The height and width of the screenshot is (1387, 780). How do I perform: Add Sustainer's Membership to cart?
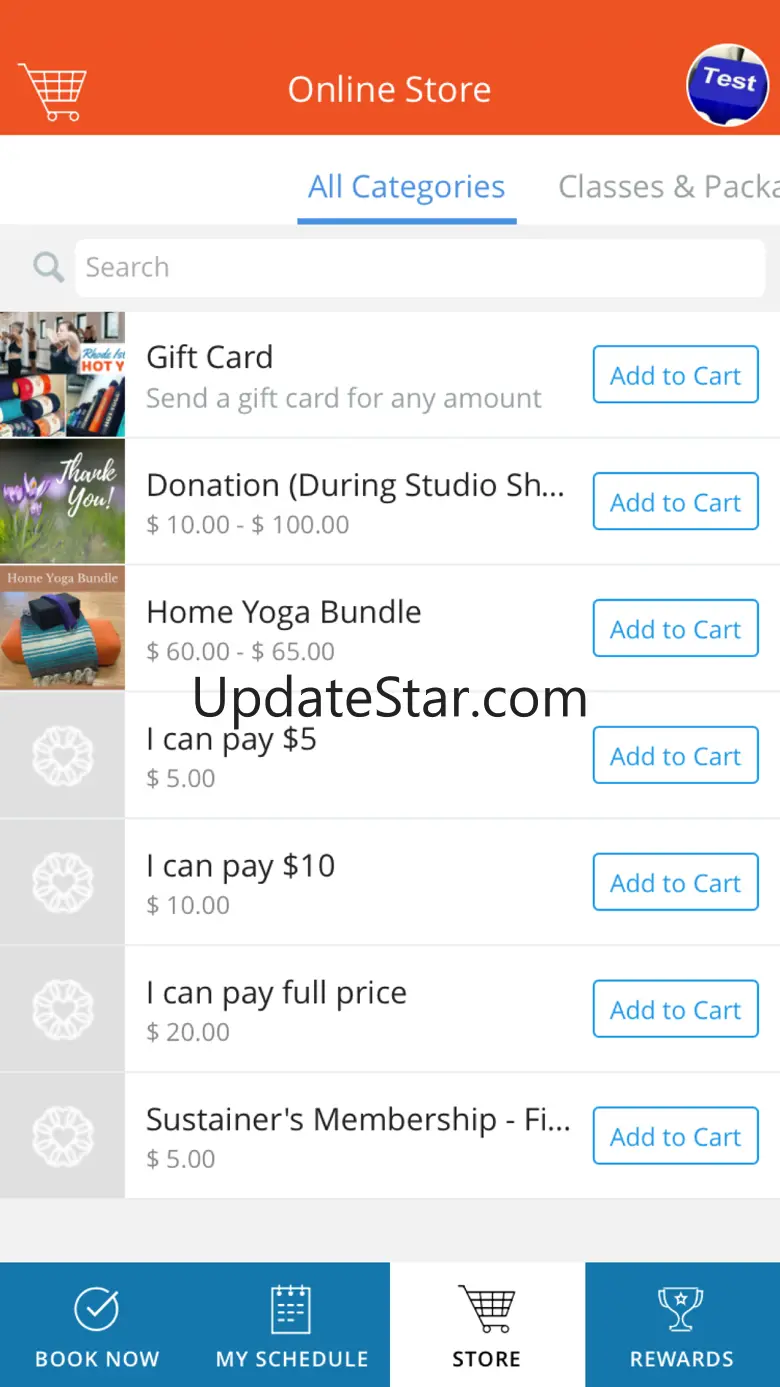click(676, 1137)
